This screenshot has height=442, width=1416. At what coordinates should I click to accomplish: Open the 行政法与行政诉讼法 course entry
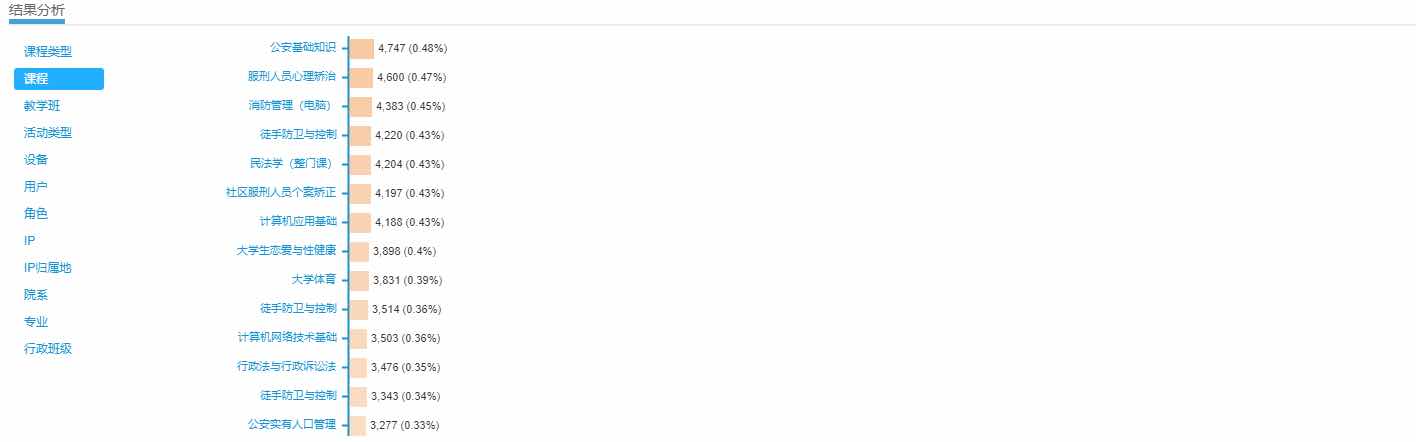click(x=287, y=367)
